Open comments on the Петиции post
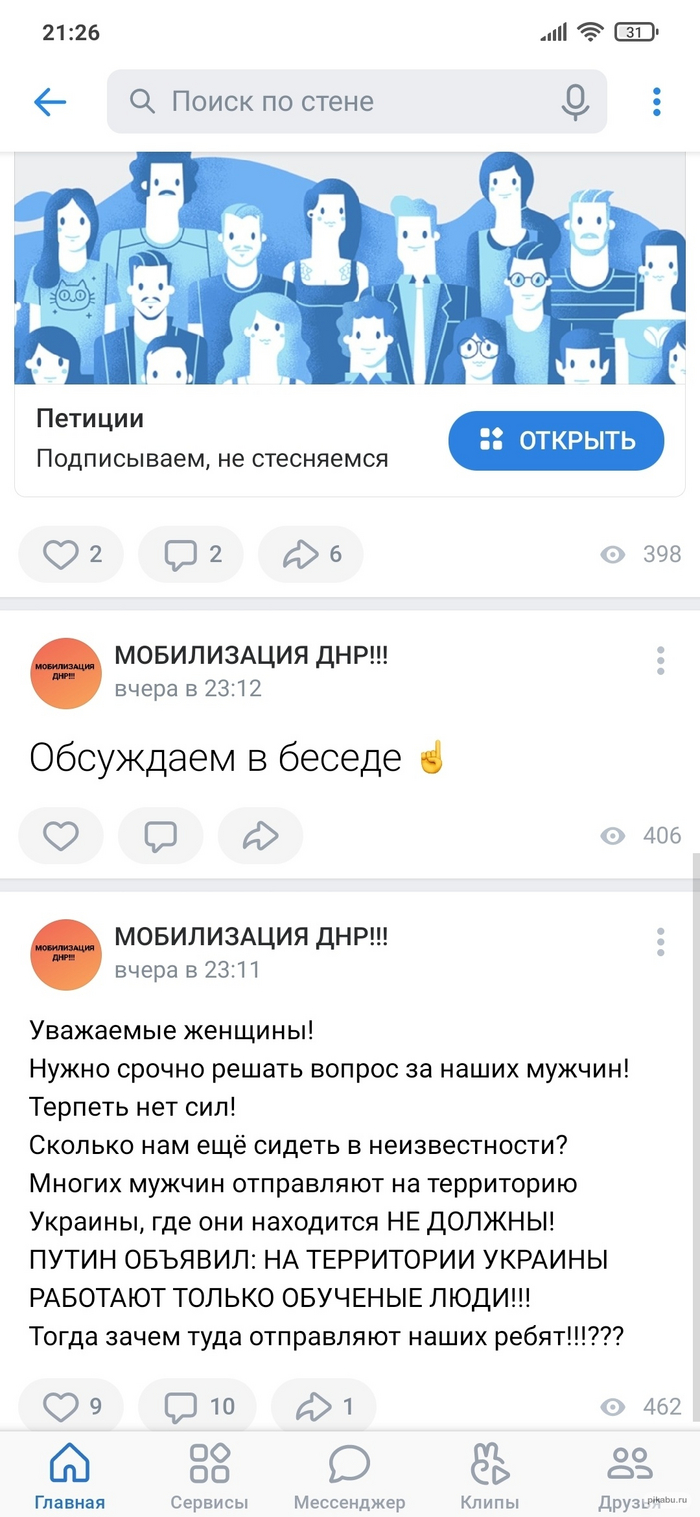 [x=191, y=554]
